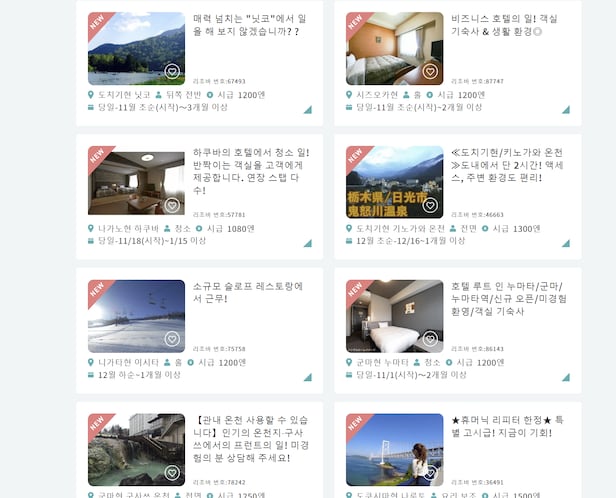
Task: Open the 휴머닉 리피터 한정 job card
Action: [x=506, y=426]
